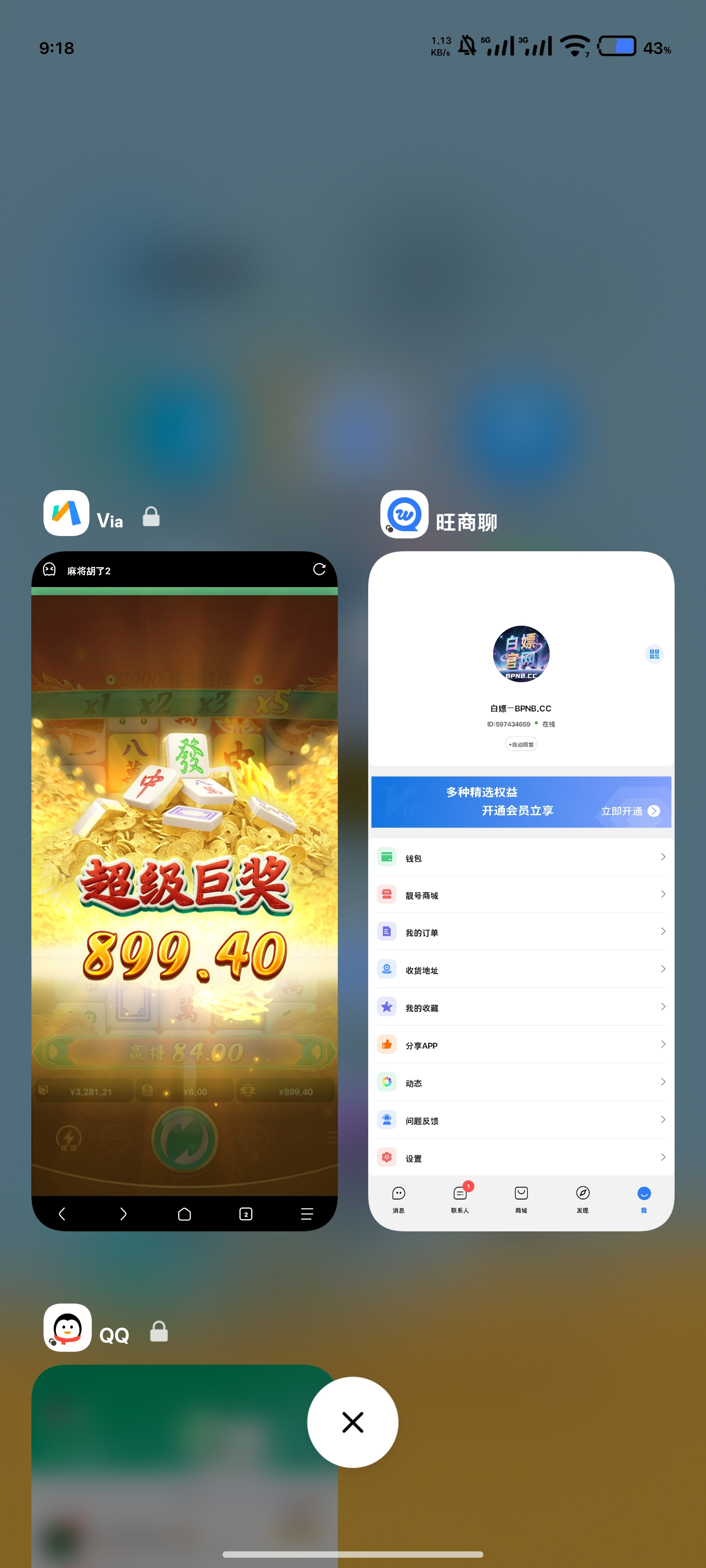This screenshot has width=706, height=1568.
Task: Tap the Via app icon
Action: tap(66, 513)
